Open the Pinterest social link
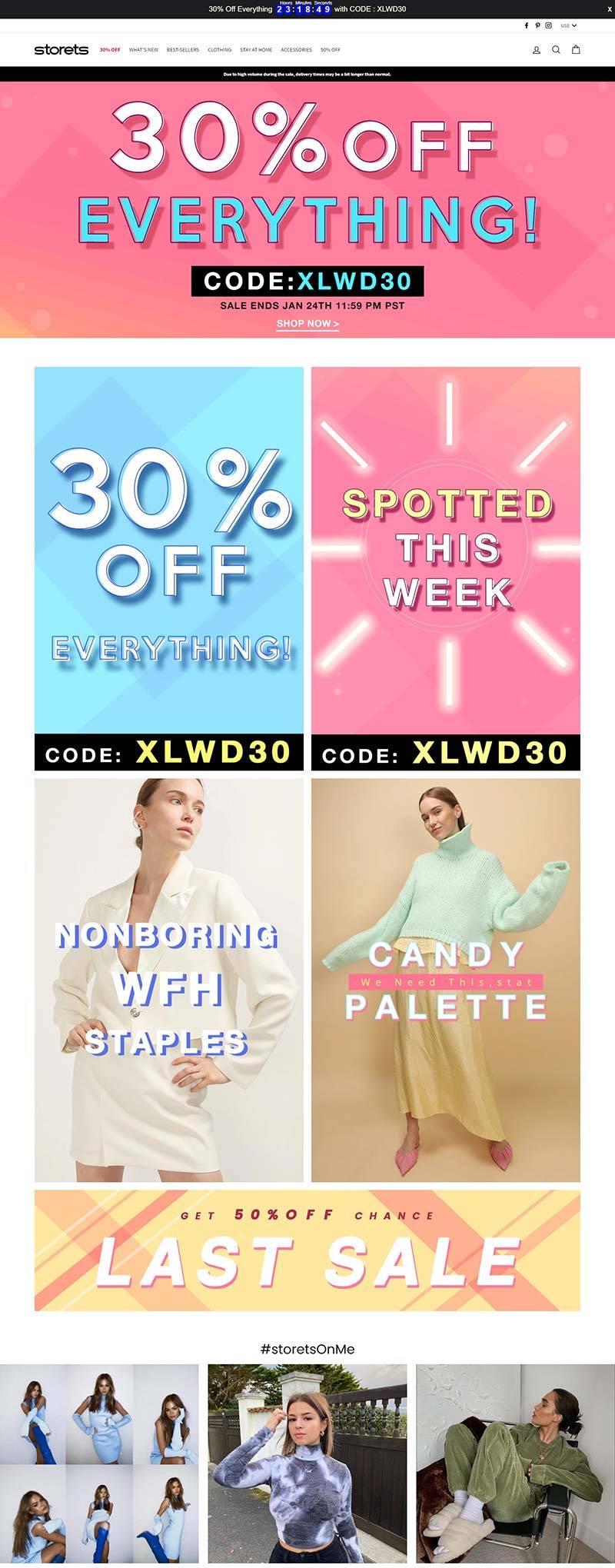The width and height of the screenshot is (615, 1568). [x=537, y=25]
